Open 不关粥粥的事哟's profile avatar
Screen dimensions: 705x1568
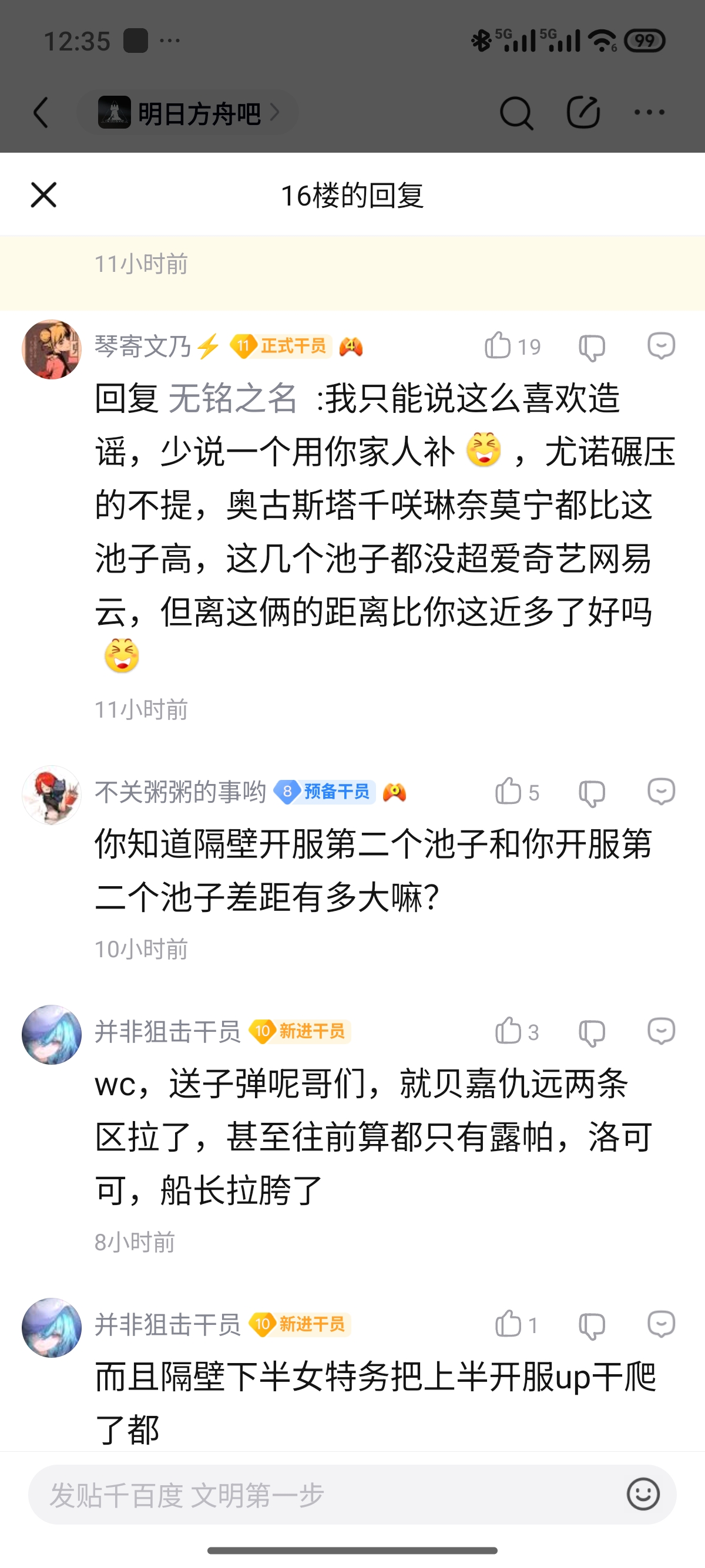[52, 795]
